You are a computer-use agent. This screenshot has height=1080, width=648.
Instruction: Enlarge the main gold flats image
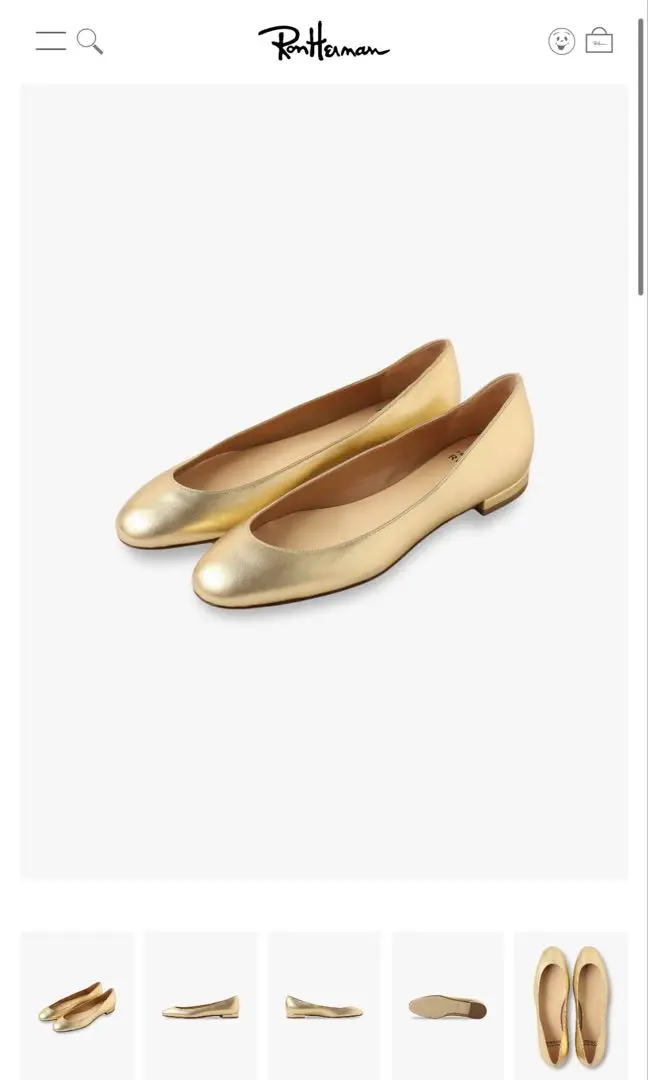click(x=324, y=482)
